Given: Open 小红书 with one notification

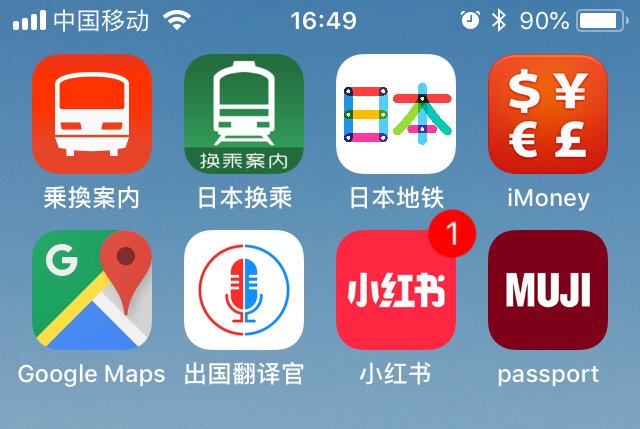Looking at the screenshot, I should [x=396, y=290].
